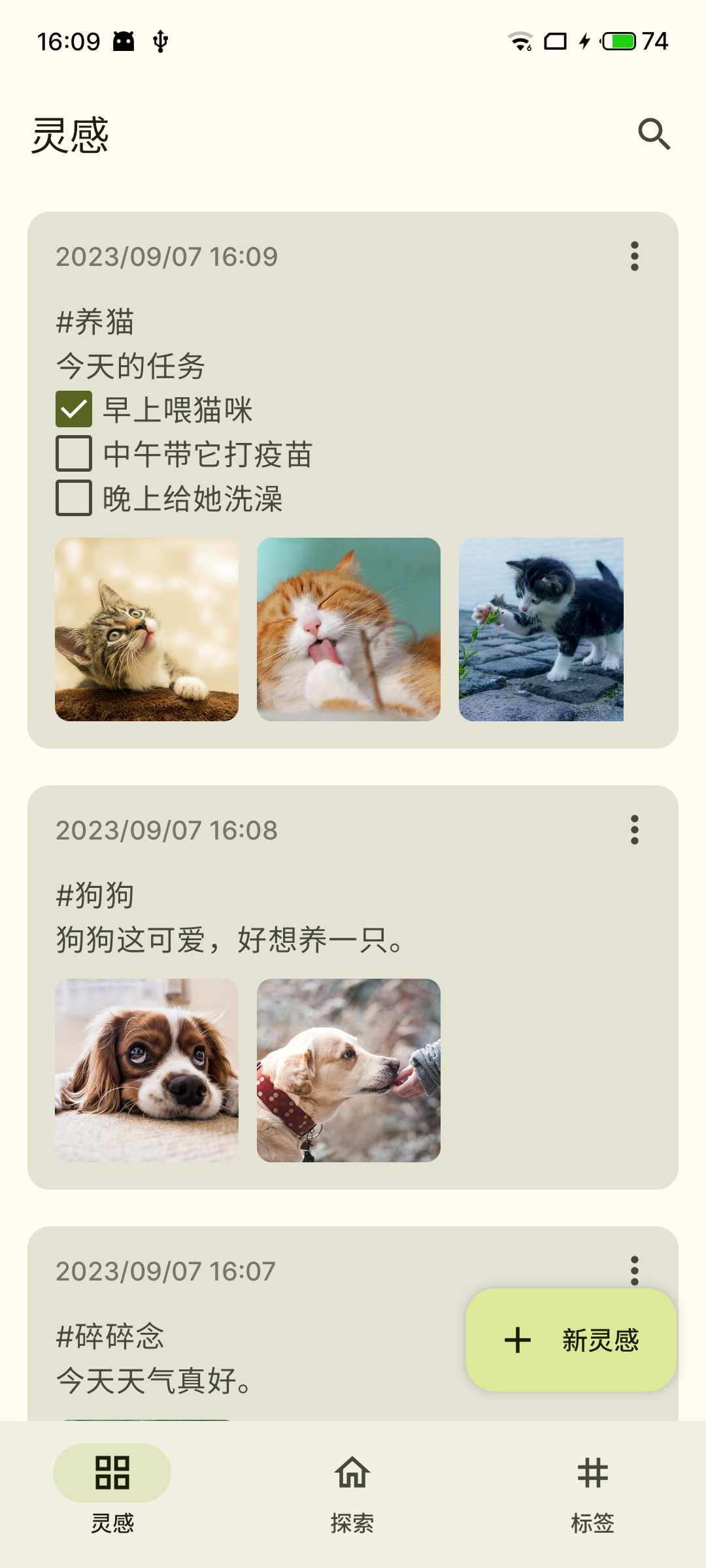The height and width of the screenshot is (1568, 706).
Task: Check the 晚上给她洗澡 task
Action: coord(74,498)
